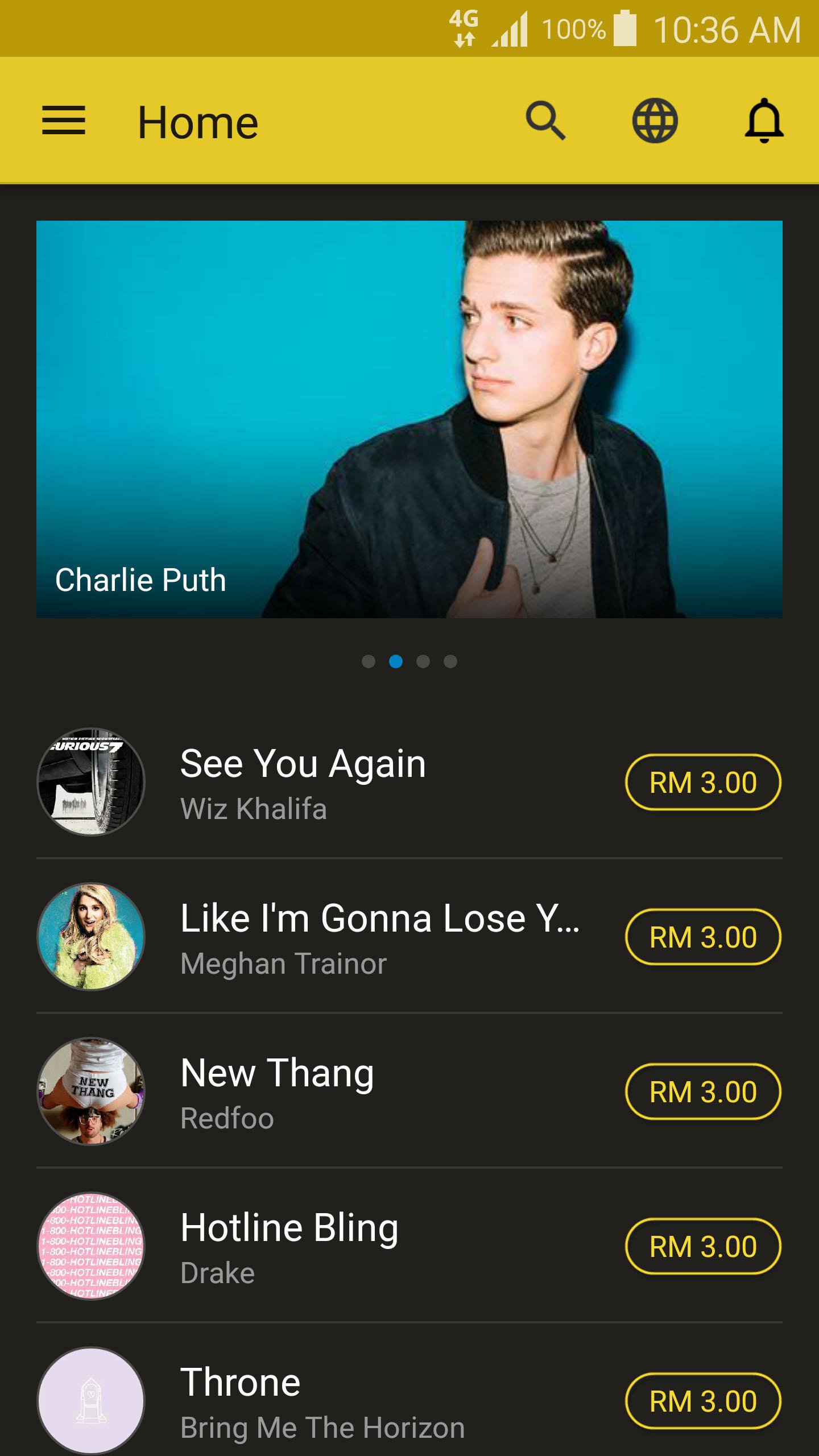Image resolution: width=819 pixels, height=1456 pixels.
Task: Open the Charlie Puth featured banner
Action: [409, 419]
